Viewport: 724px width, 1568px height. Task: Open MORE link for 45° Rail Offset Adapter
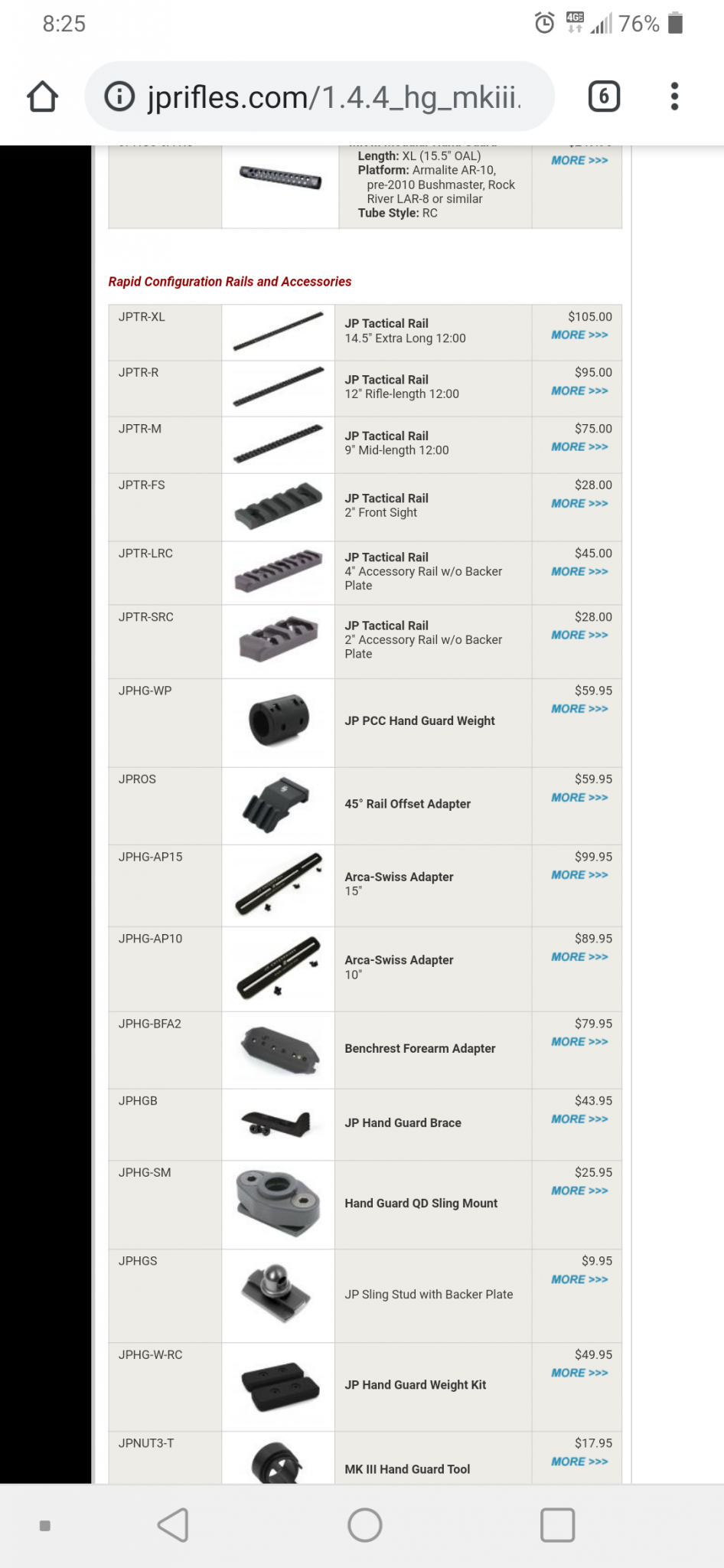click(x=579, y=798)
